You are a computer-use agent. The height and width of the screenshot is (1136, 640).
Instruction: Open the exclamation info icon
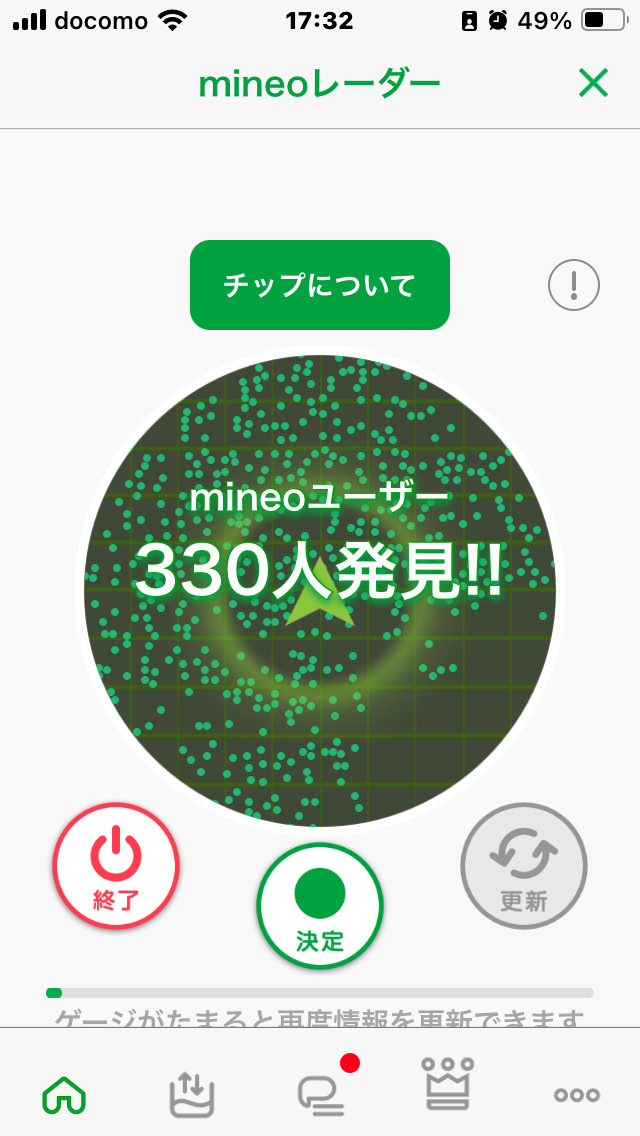(574, 286)
